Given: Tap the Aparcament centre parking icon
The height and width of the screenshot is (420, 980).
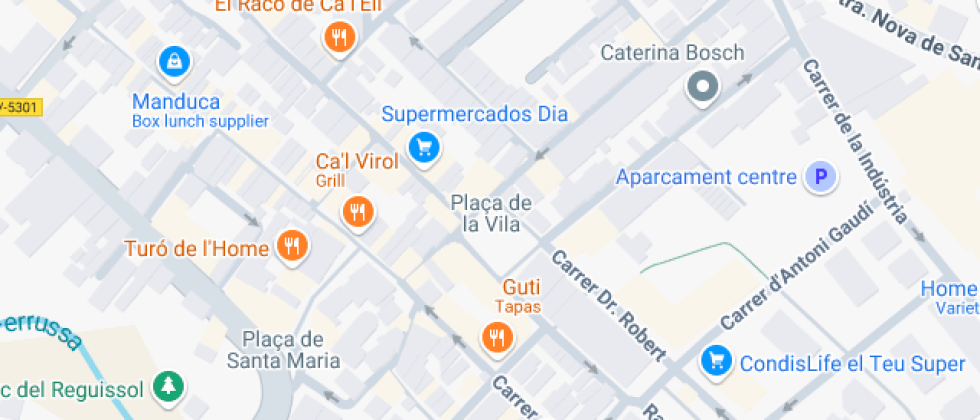Looking at the screenshot, I should click(x=821, y=178).
